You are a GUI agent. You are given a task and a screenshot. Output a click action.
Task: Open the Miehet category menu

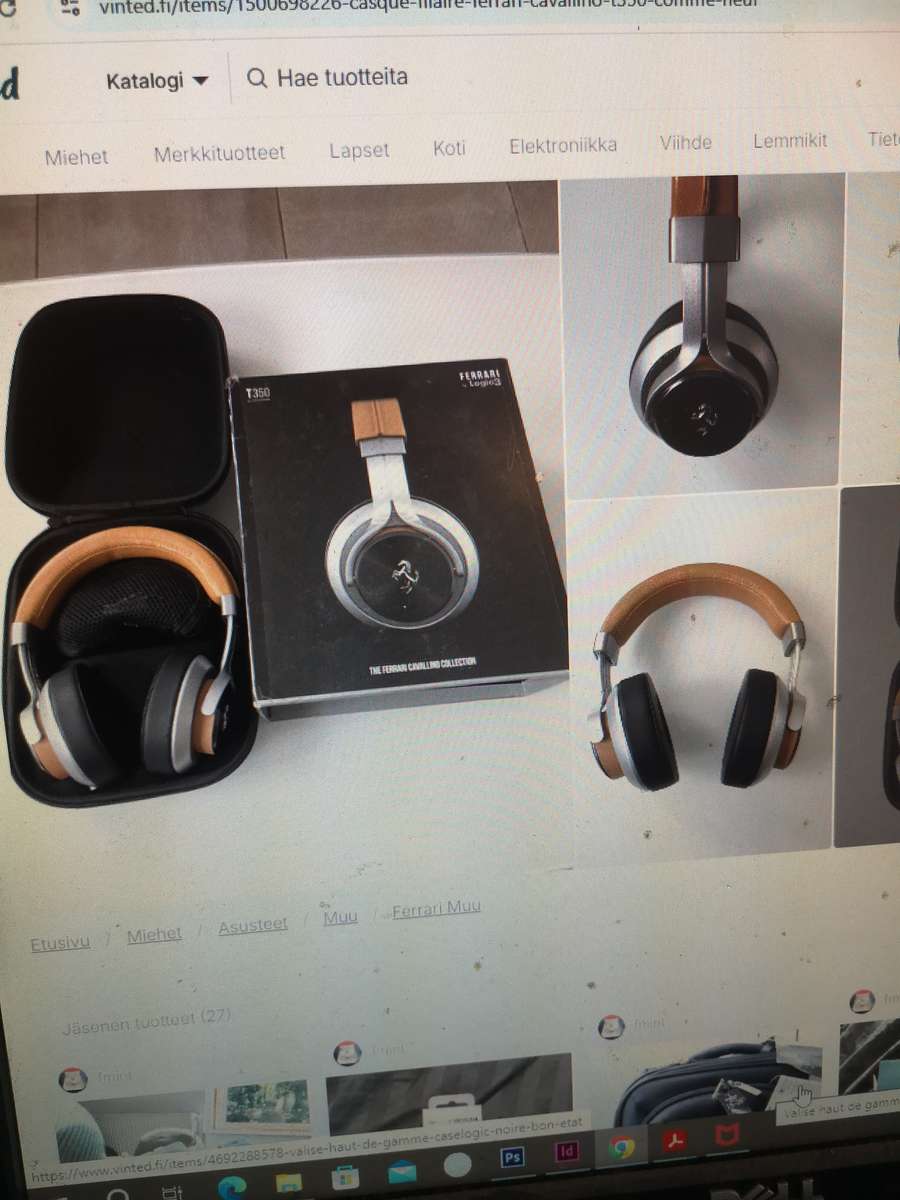[77, 156]
